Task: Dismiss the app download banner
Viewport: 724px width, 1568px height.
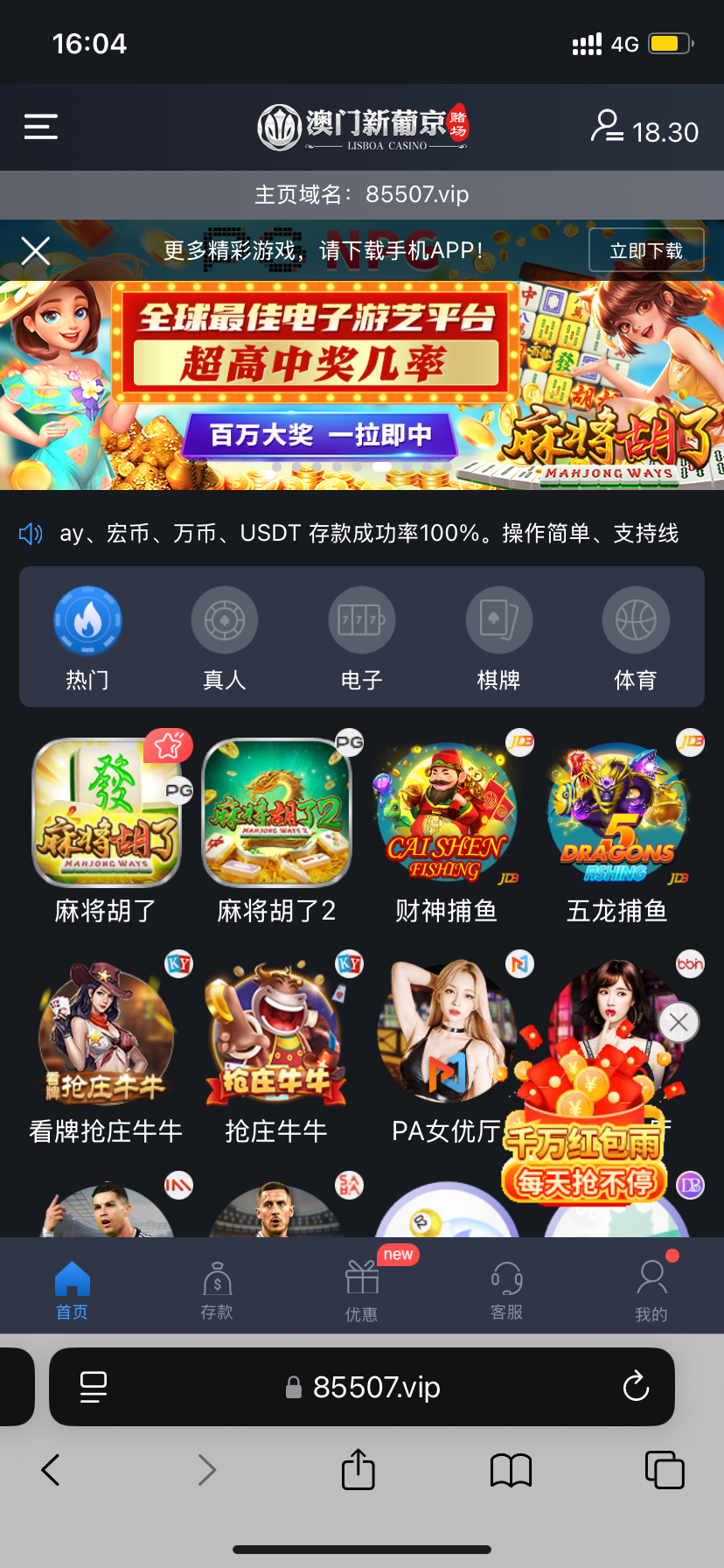Action: point(36,251)
